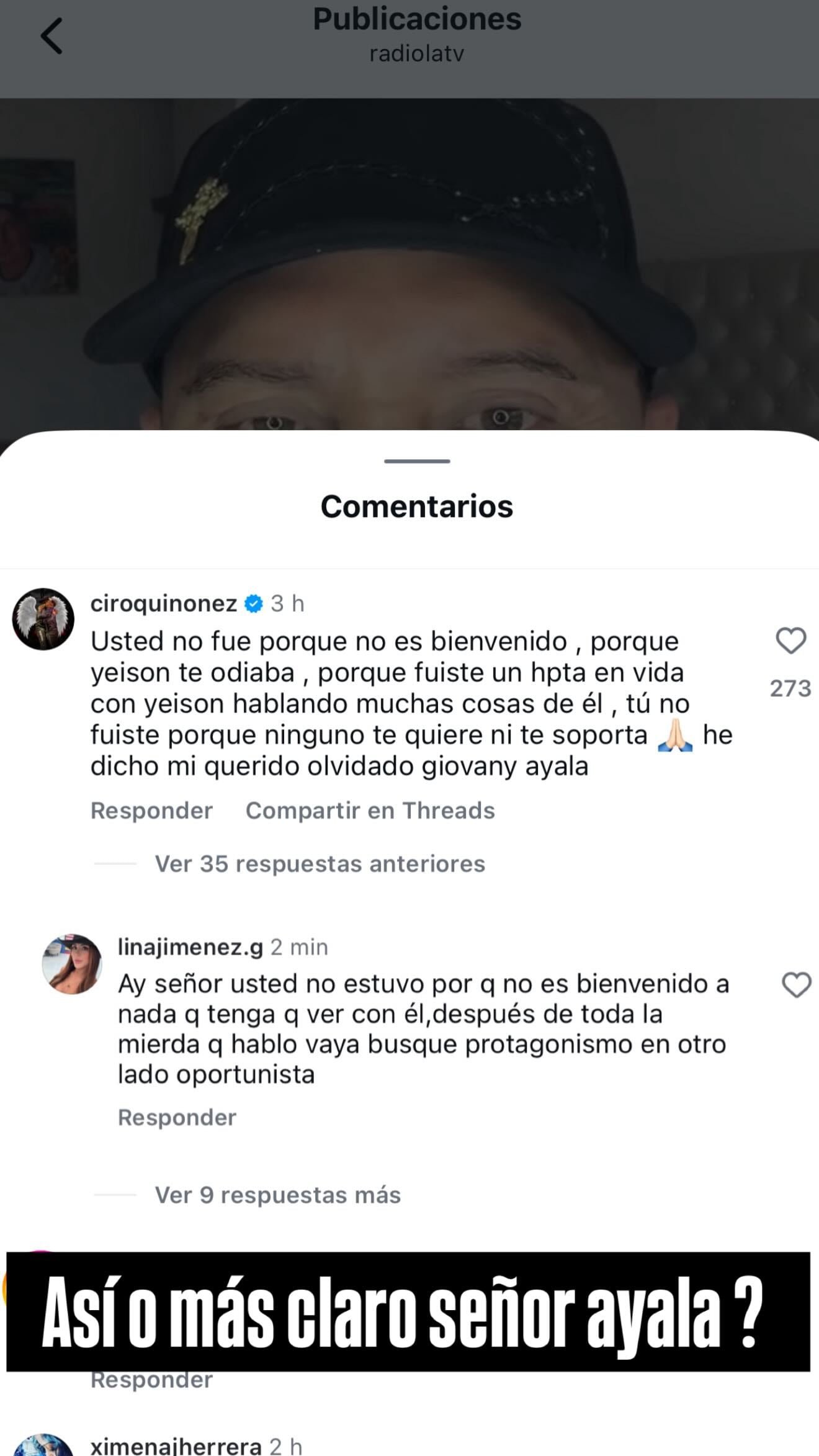The height and width of the screenshot is (1456, 819).
Task: Tap the 'Comentarios' sheet title
Action: (418, 506)
